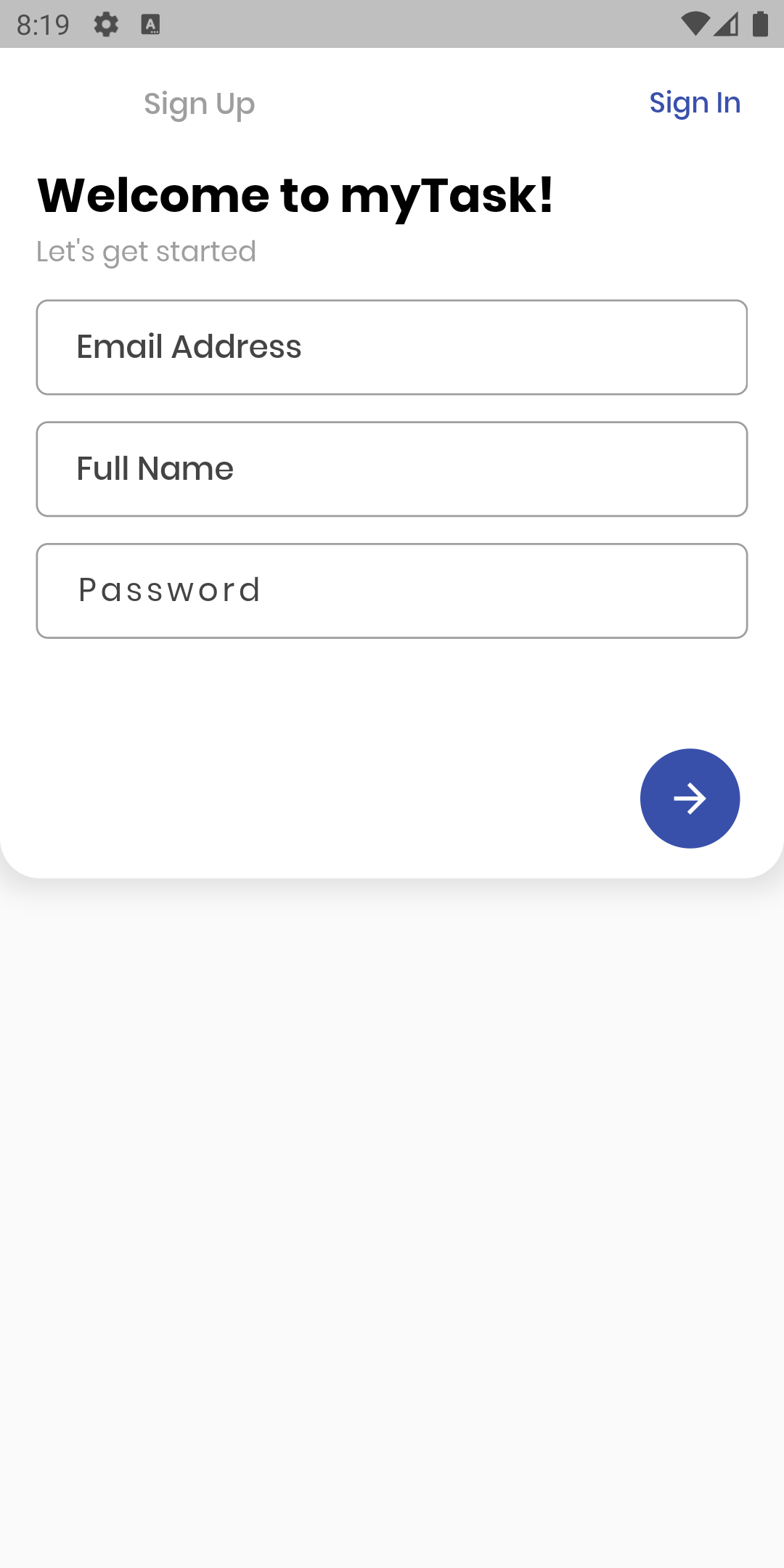Tap the Password text field
Screen dimensions: 784x1568
pyautogui.click(x=392, y=591)
